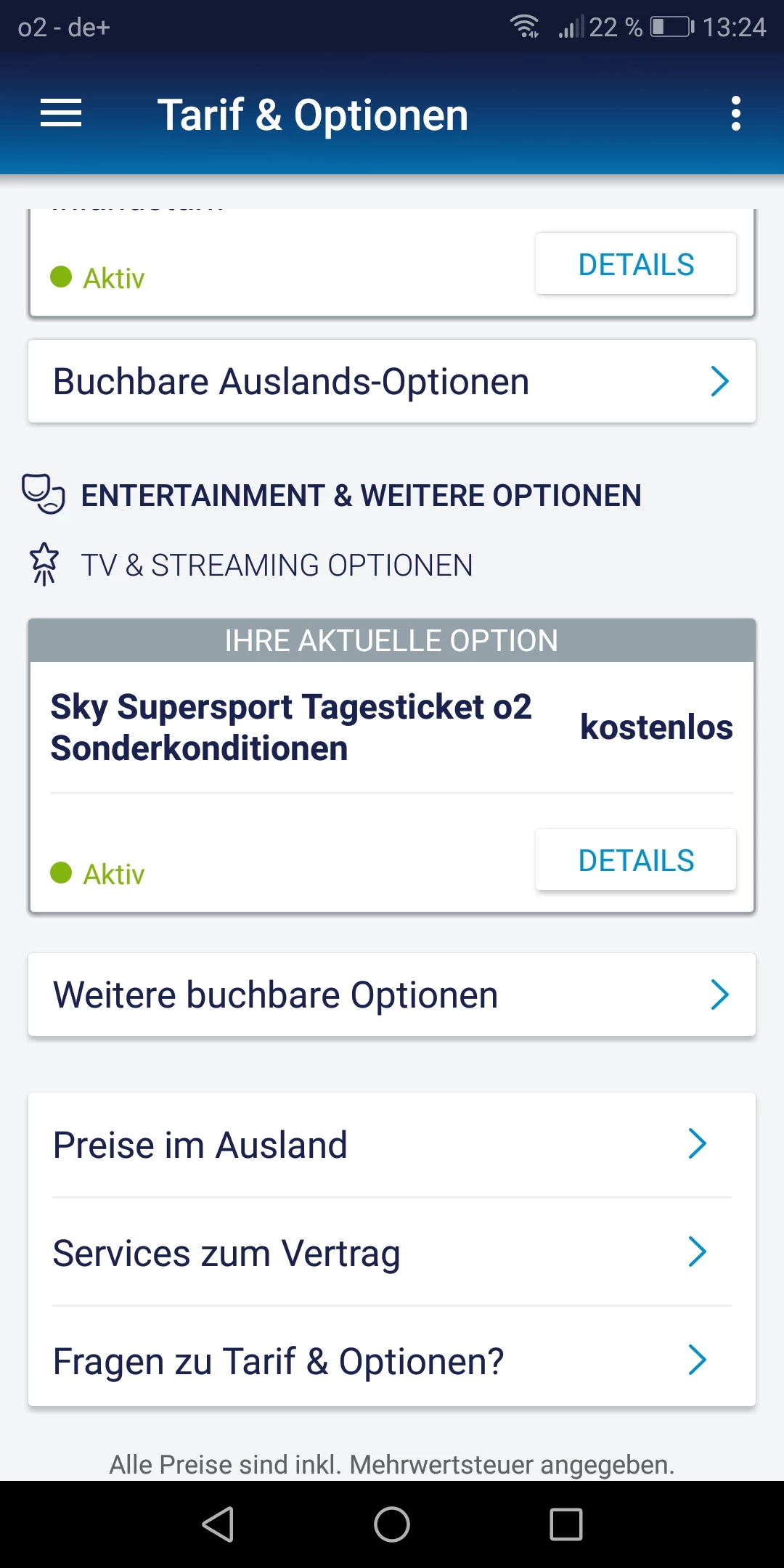The height and width of the screenshot is (1568, 784).
Task: Go back with the system back button
Action: pyautogui.click(x=218, y=1524)
